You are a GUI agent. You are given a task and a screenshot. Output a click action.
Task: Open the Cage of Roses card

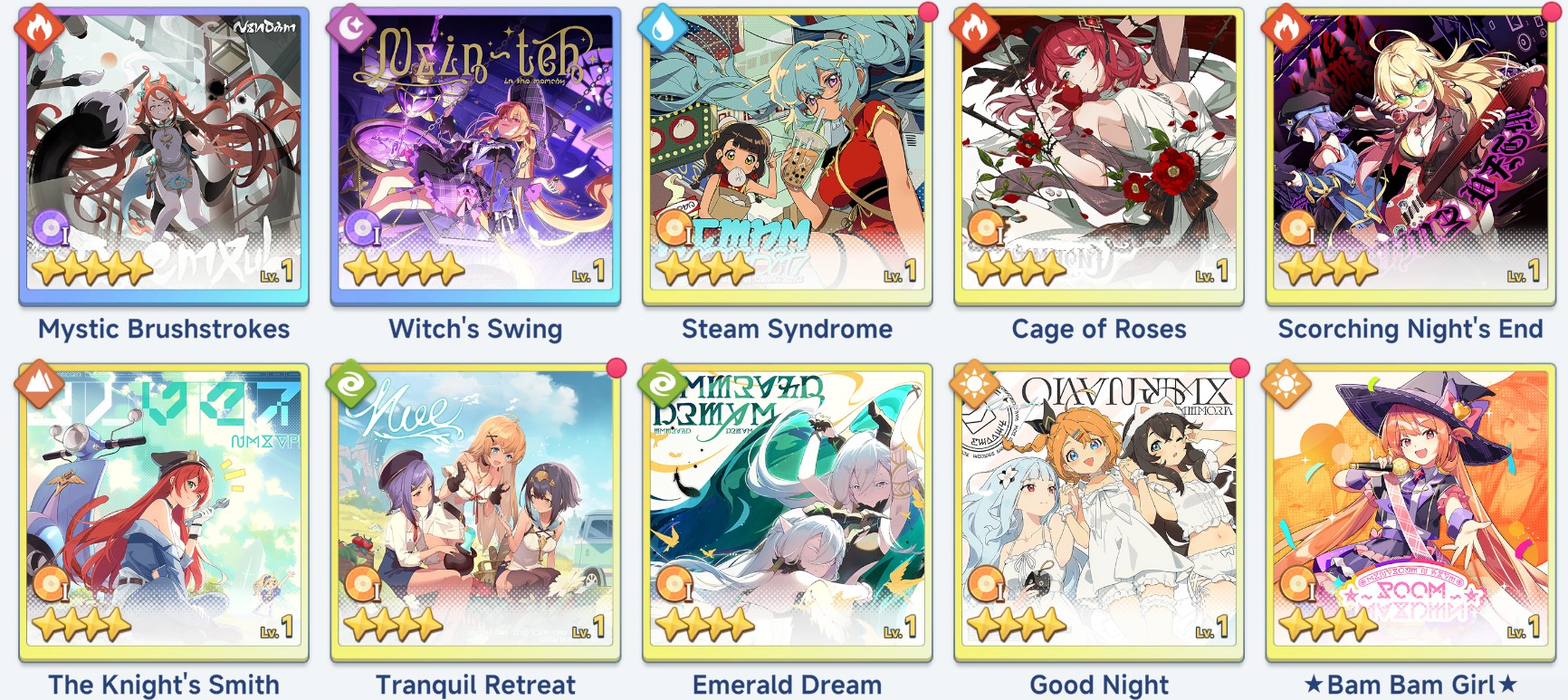(x=1098, y=154)
